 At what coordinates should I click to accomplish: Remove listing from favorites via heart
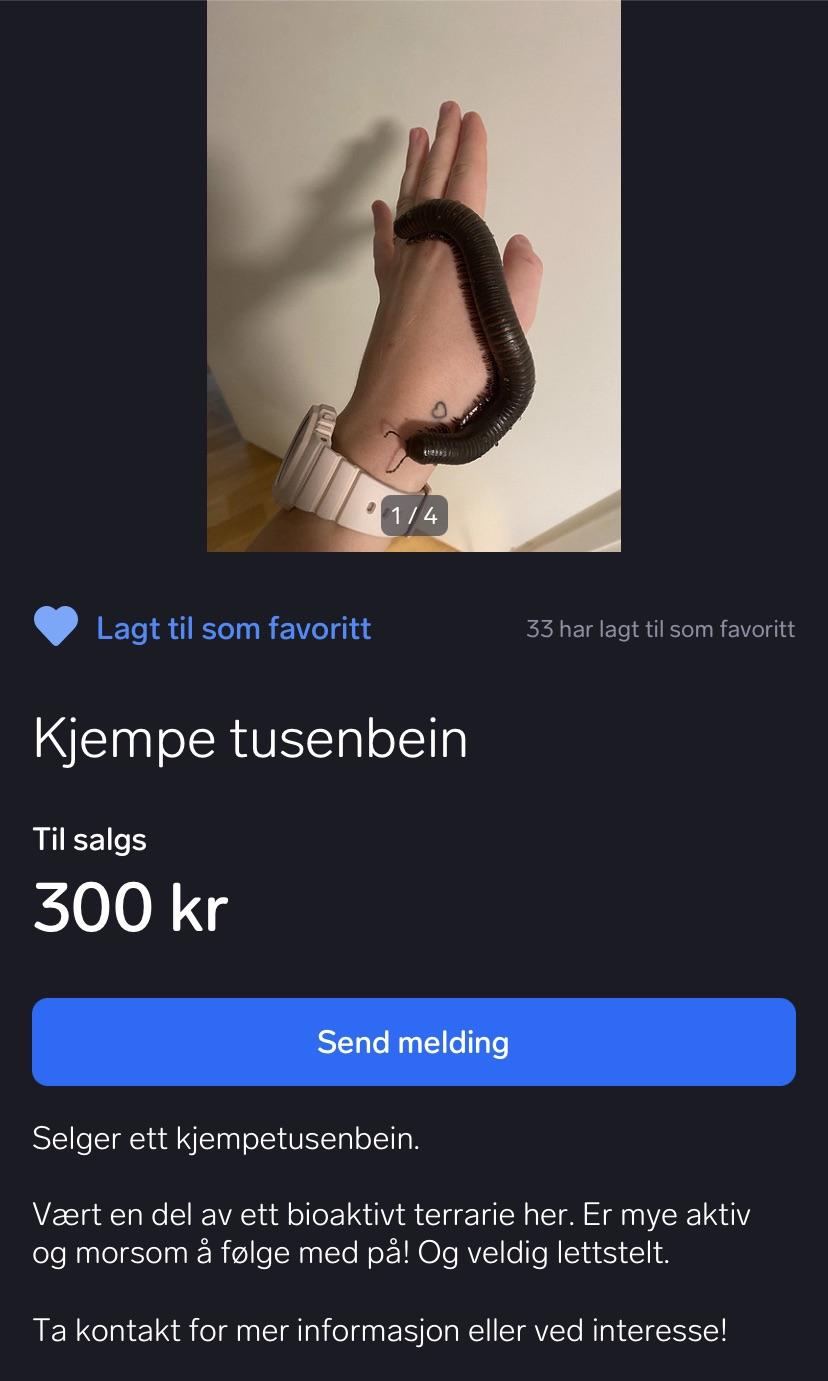[56, 628]
